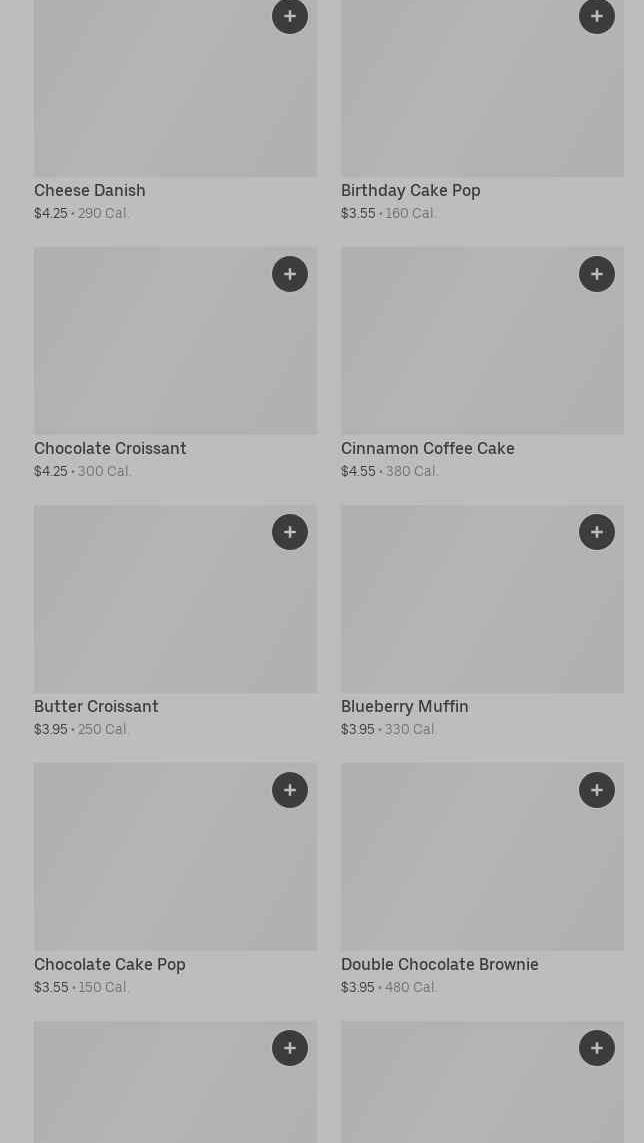This screenshot has width=644, height=1143.
Task: Open Chocolate Croissant product tile
Action: (150, 350)
